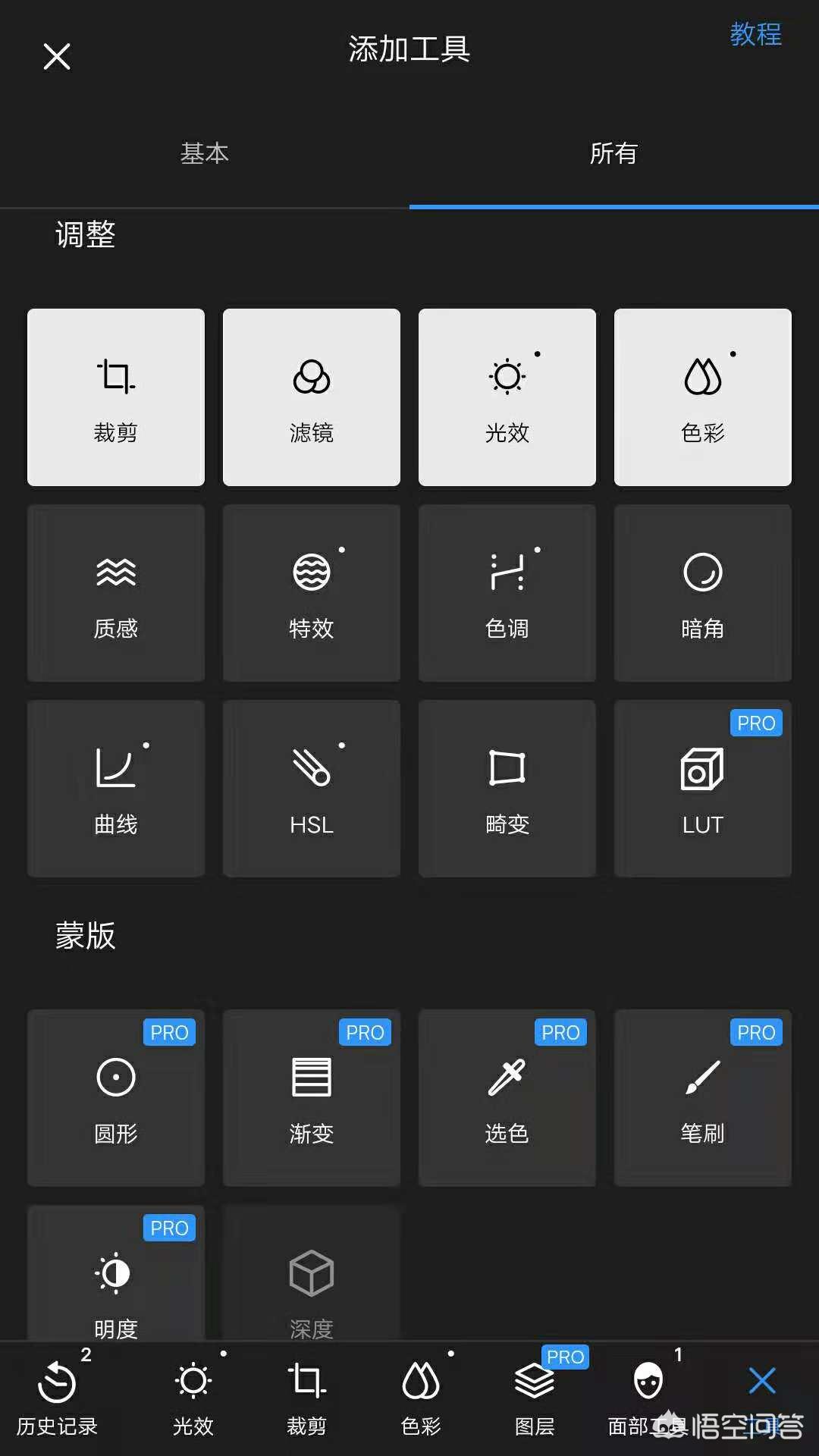Tap the blue X in bottom toolbar
The width and height of the screenshot is (819, 1456).
761,1382
